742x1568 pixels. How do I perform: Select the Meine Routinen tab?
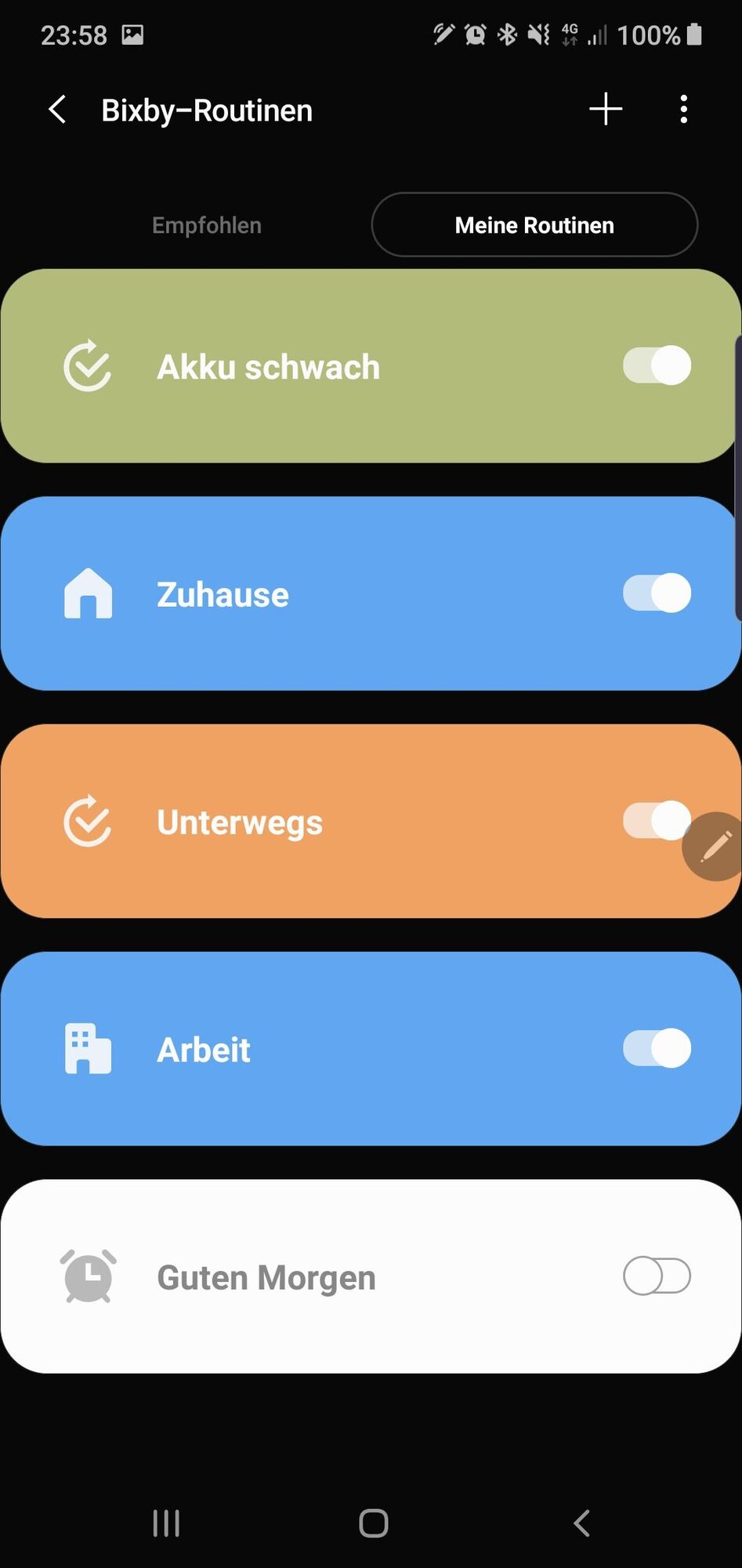pyautogui.click(x=534, y=225)
